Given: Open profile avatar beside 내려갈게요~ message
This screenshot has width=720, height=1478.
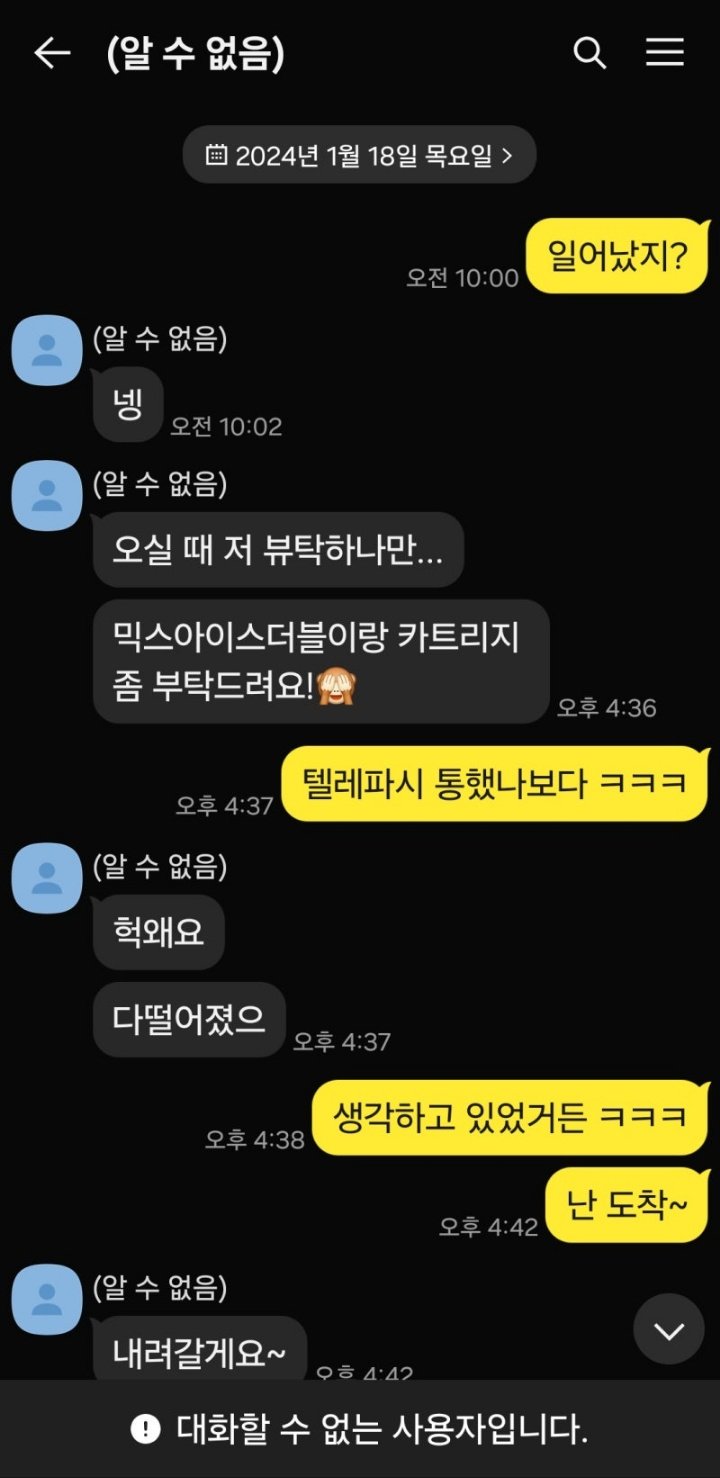Looking at the screenshot, I should tap(46, 1298).
